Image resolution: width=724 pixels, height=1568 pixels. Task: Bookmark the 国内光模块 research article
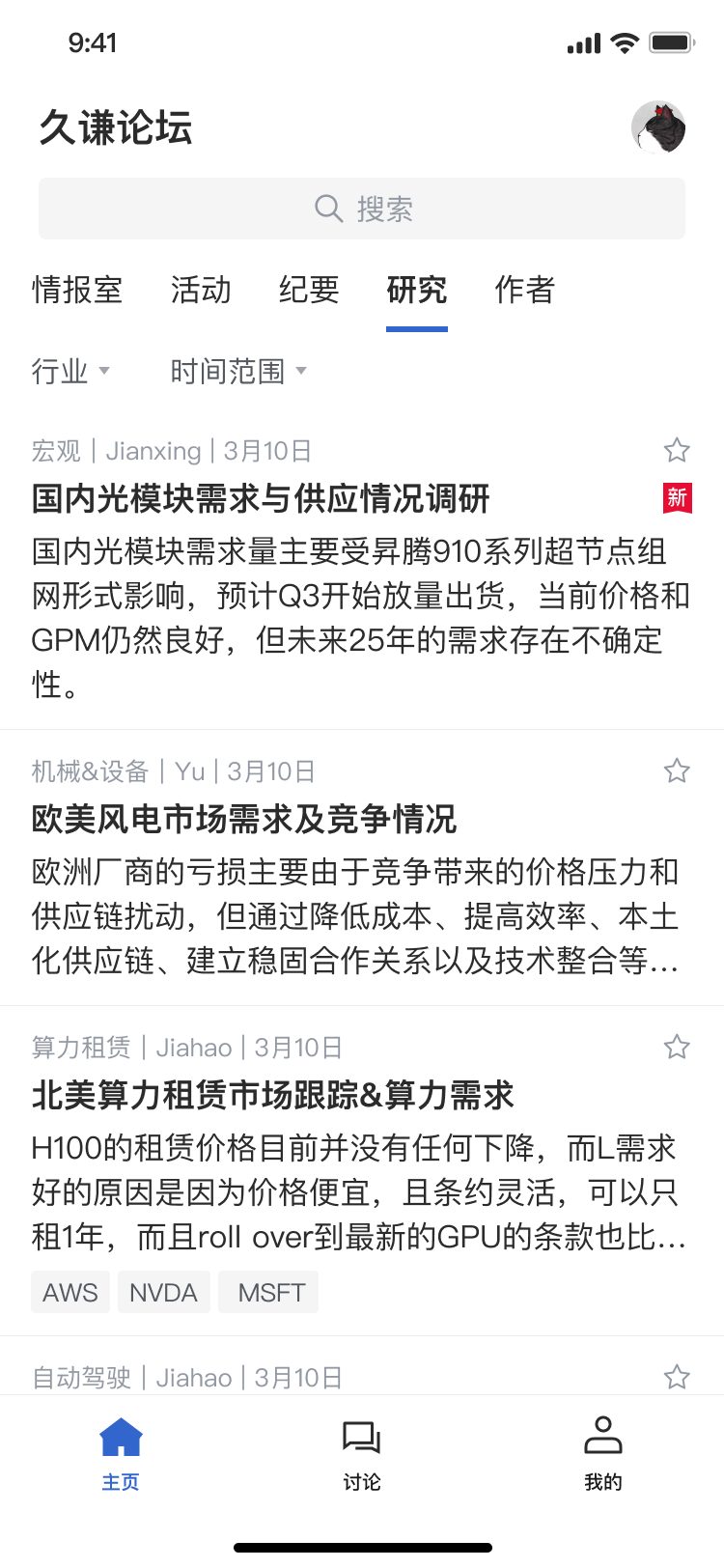coord(677,450)
